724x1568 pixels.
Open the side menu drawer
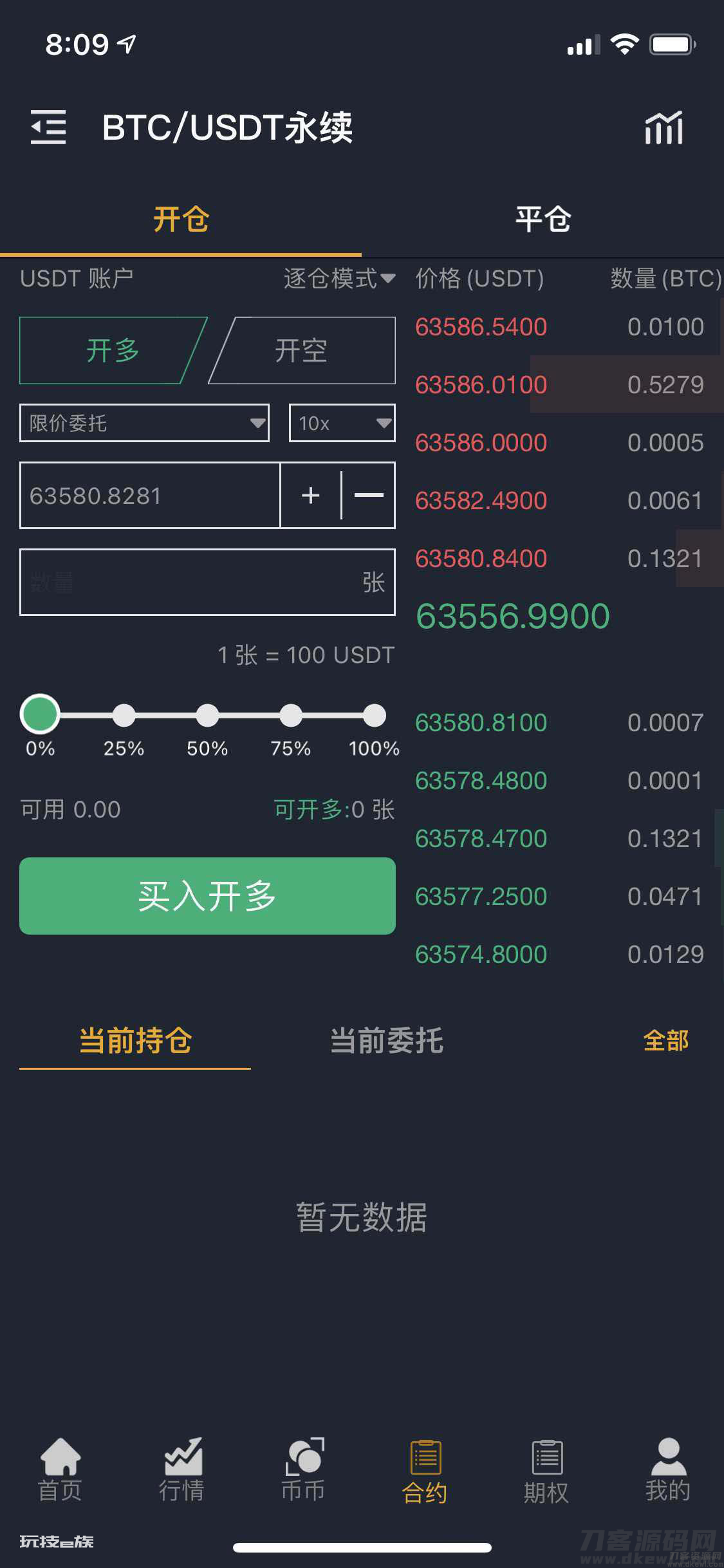(48, 127)
